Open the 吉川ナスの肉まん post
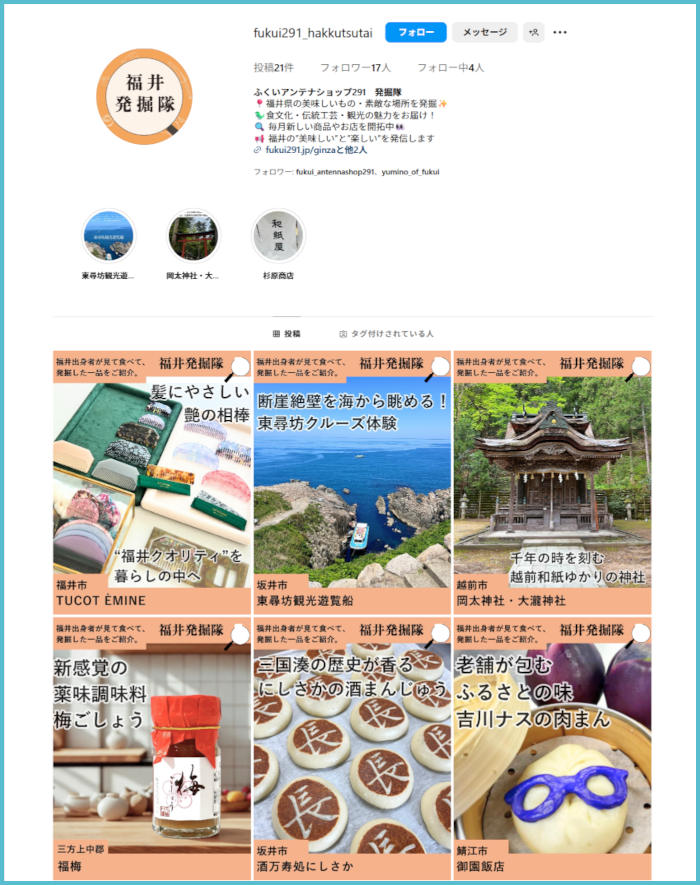This screenshot has width=700, height=885. pyautogui.click(x=552, y=748)
